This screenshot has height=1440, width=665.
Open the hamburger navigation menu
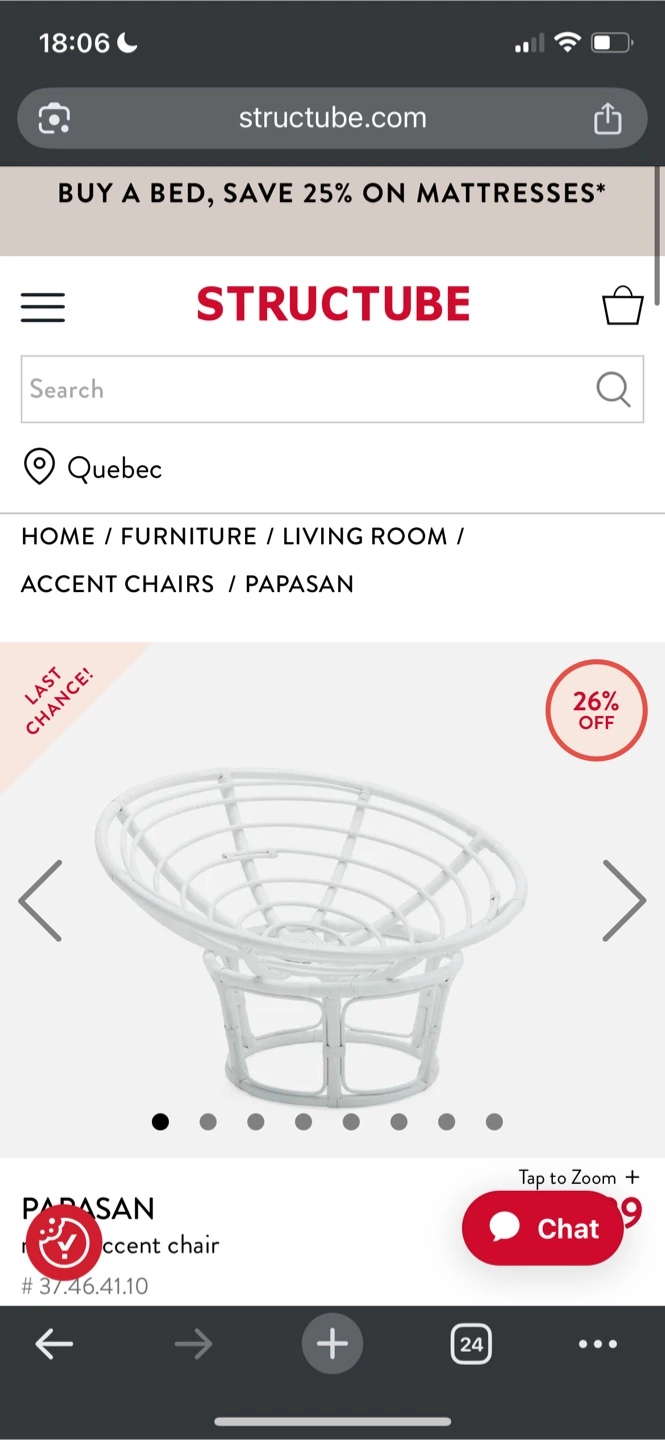pyautogui.click(x=43, y=307)
